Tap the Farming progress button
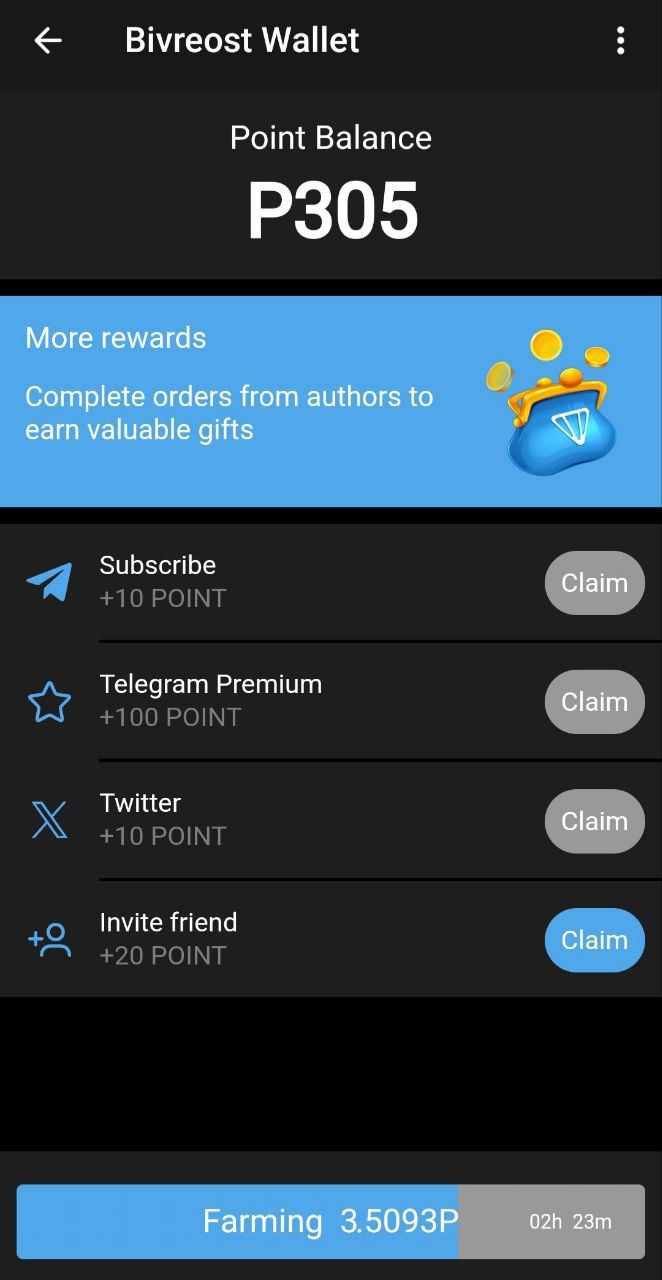 coord(330,1221)
